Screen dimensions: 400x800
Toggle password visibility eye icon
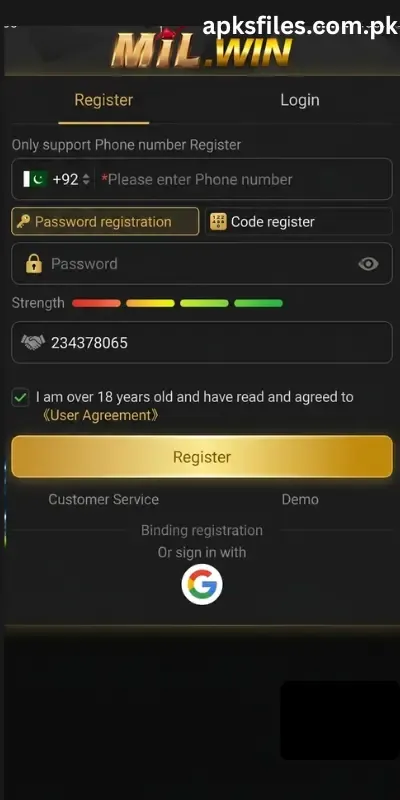tap(368, 264)
